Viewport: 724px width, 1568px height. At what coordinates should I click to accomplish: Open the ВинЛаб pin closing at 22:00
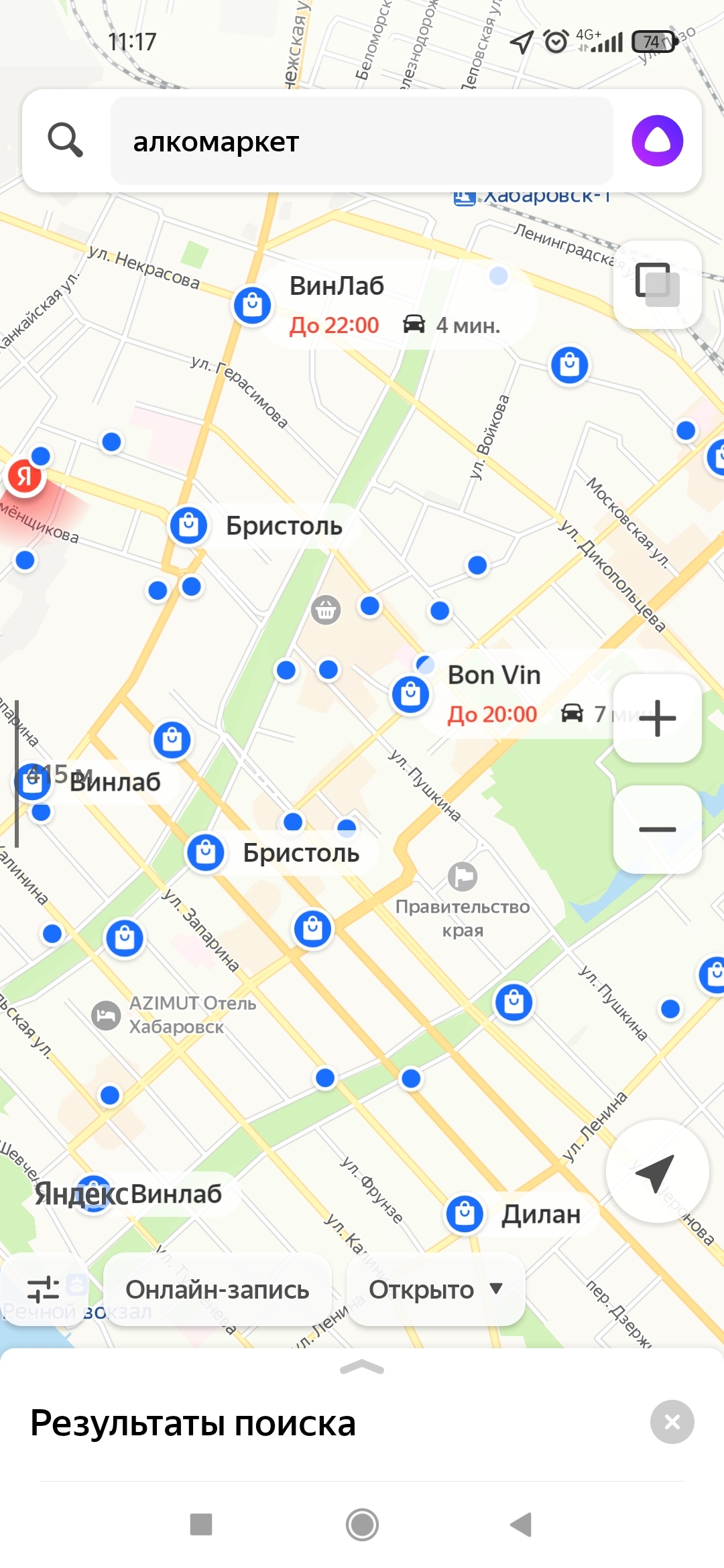tap(252, 306)
